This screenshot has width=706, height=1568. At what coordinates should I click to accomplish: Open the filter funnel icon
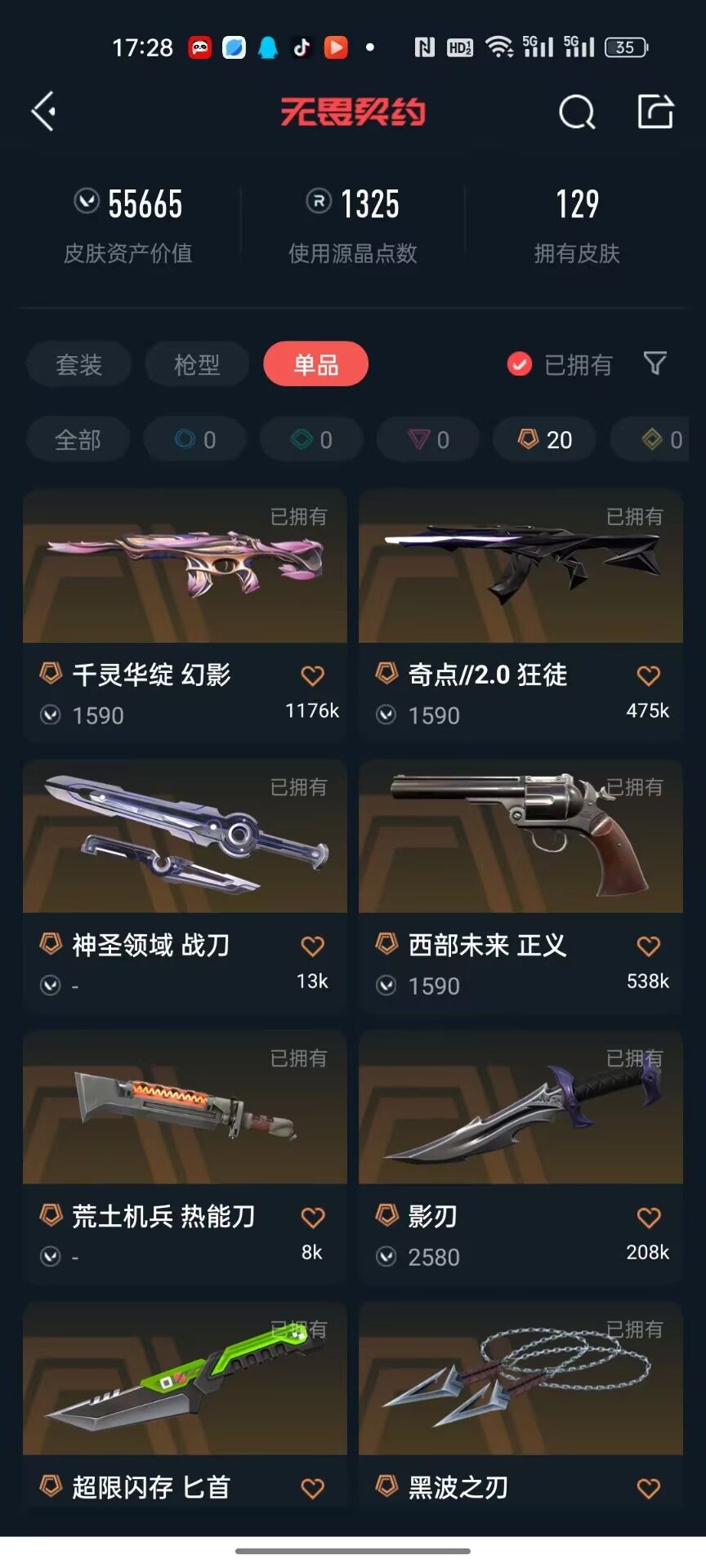point(655,363)
